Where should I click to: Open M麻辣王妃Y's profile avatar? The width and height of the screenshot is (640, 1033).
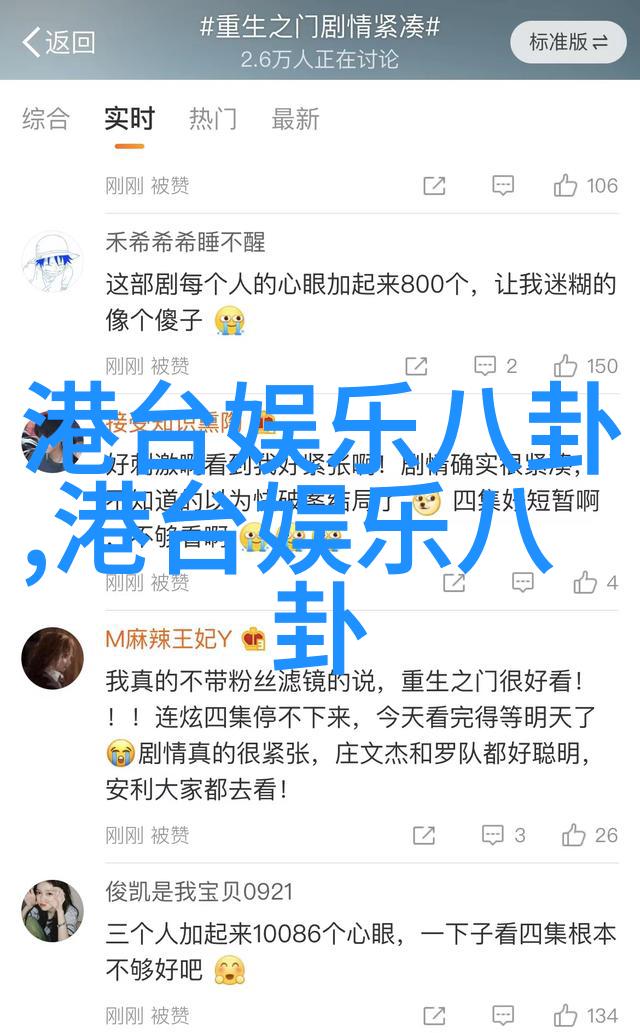point(53,658)
